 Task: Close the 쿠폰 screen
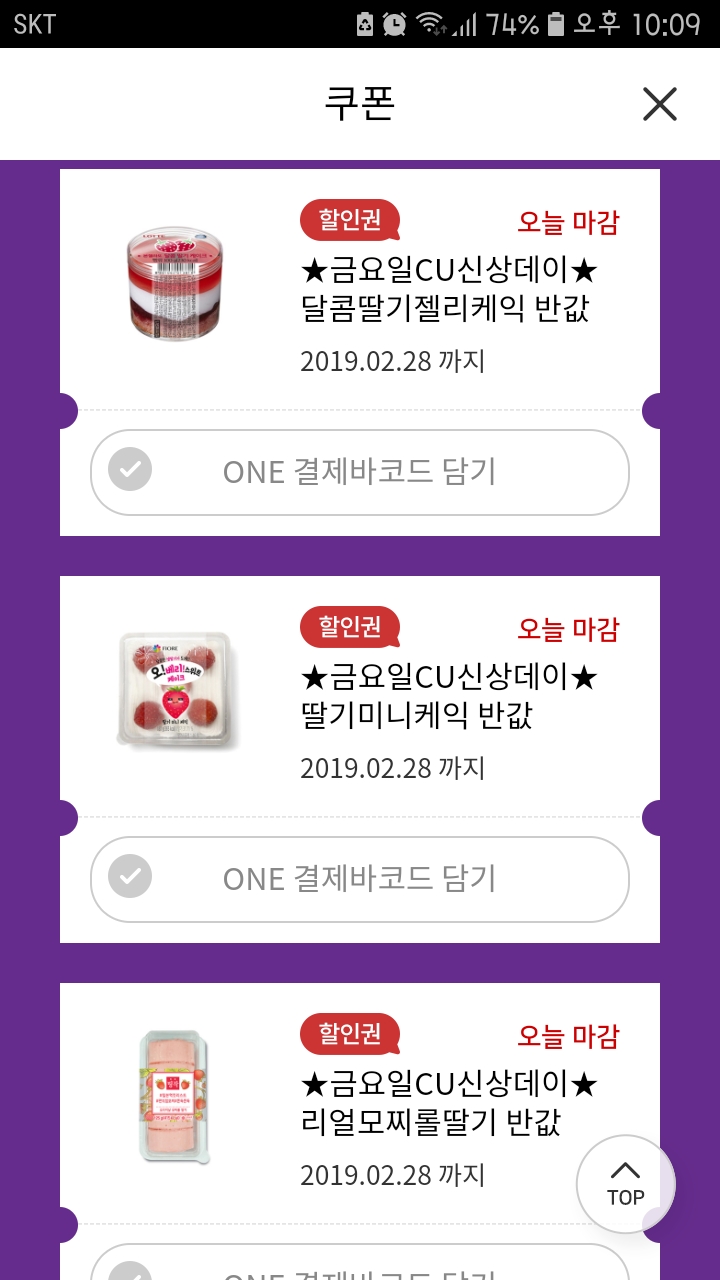pos(659,104)
